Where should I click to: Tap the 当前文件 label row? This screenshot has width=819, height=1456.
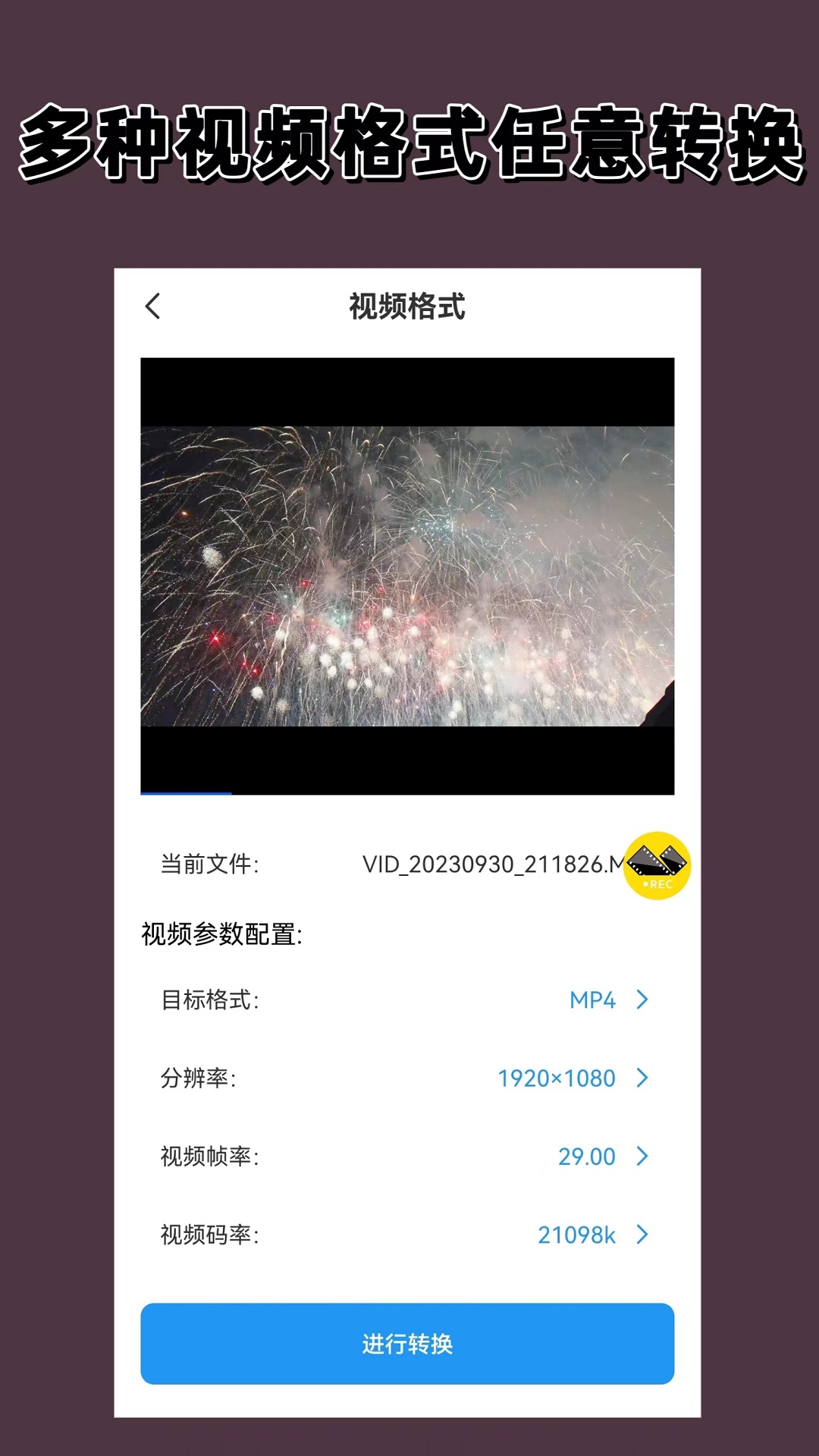[x=210, y=864]
